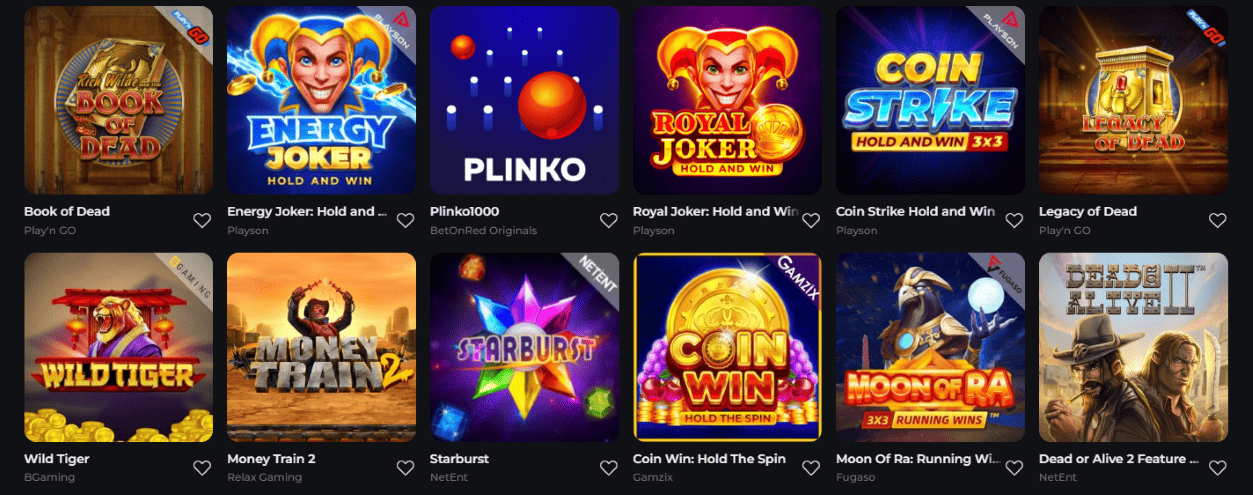Open Moon Of Ra: Running Wins
This screenshot has height=495, width=1253.
coord(930,347)
